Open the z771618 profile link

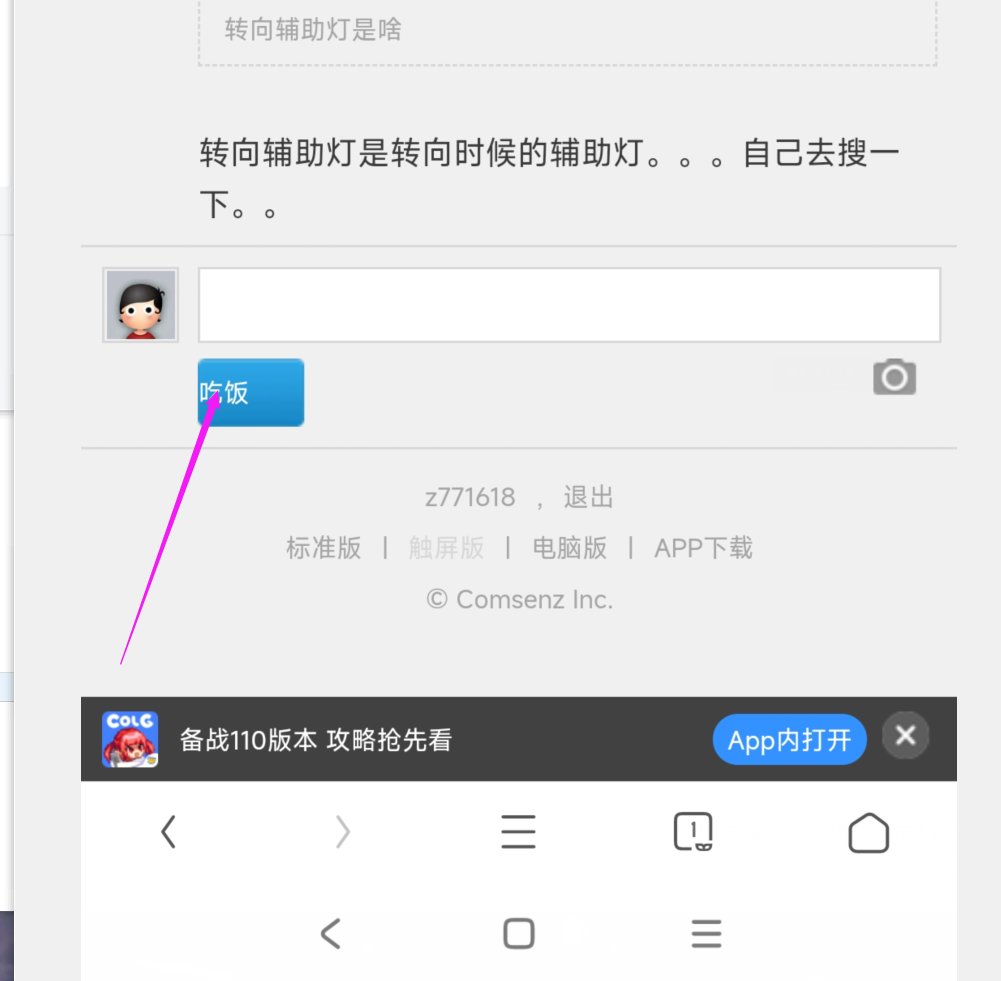[x=470, y=497]
